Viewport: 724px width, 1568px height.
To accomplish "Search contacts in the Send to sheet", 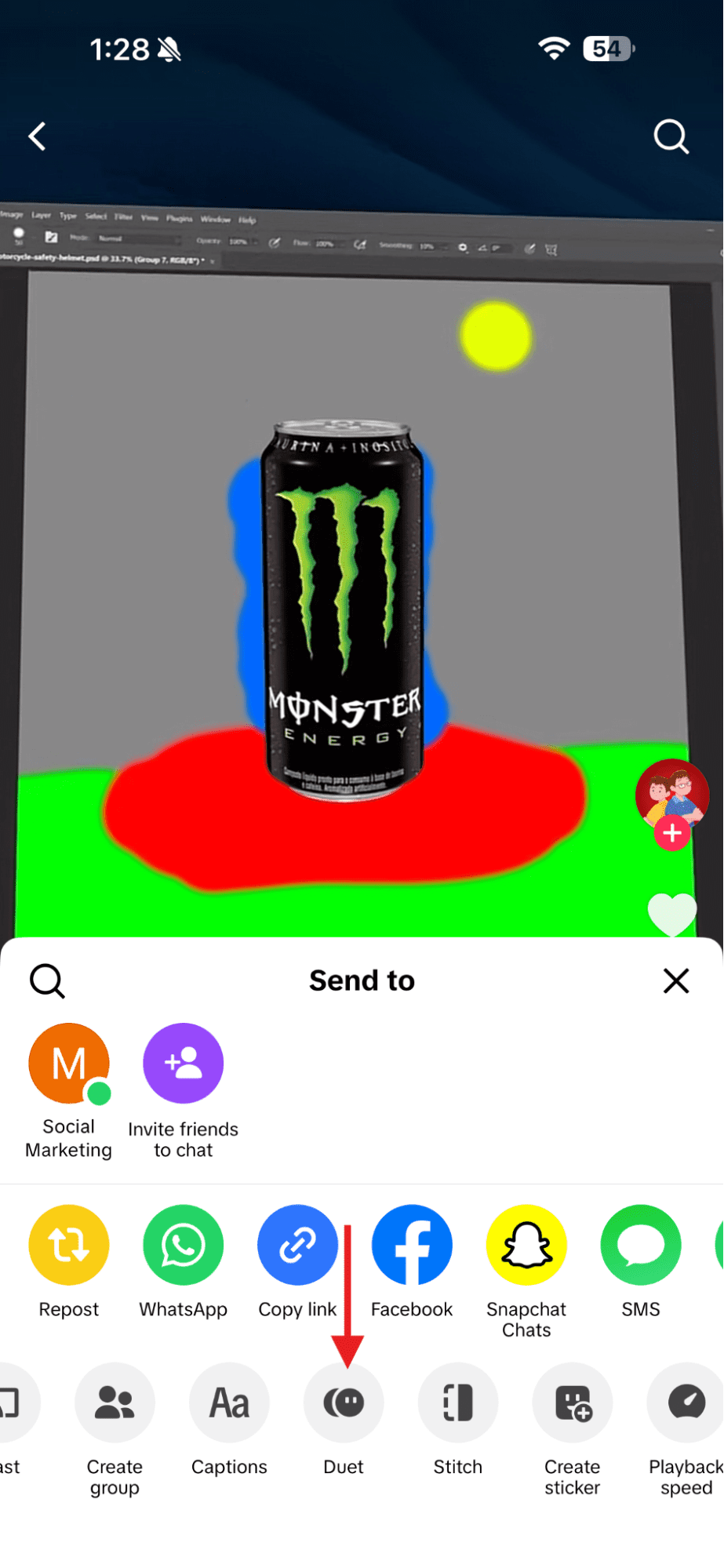I will point(47,980).
